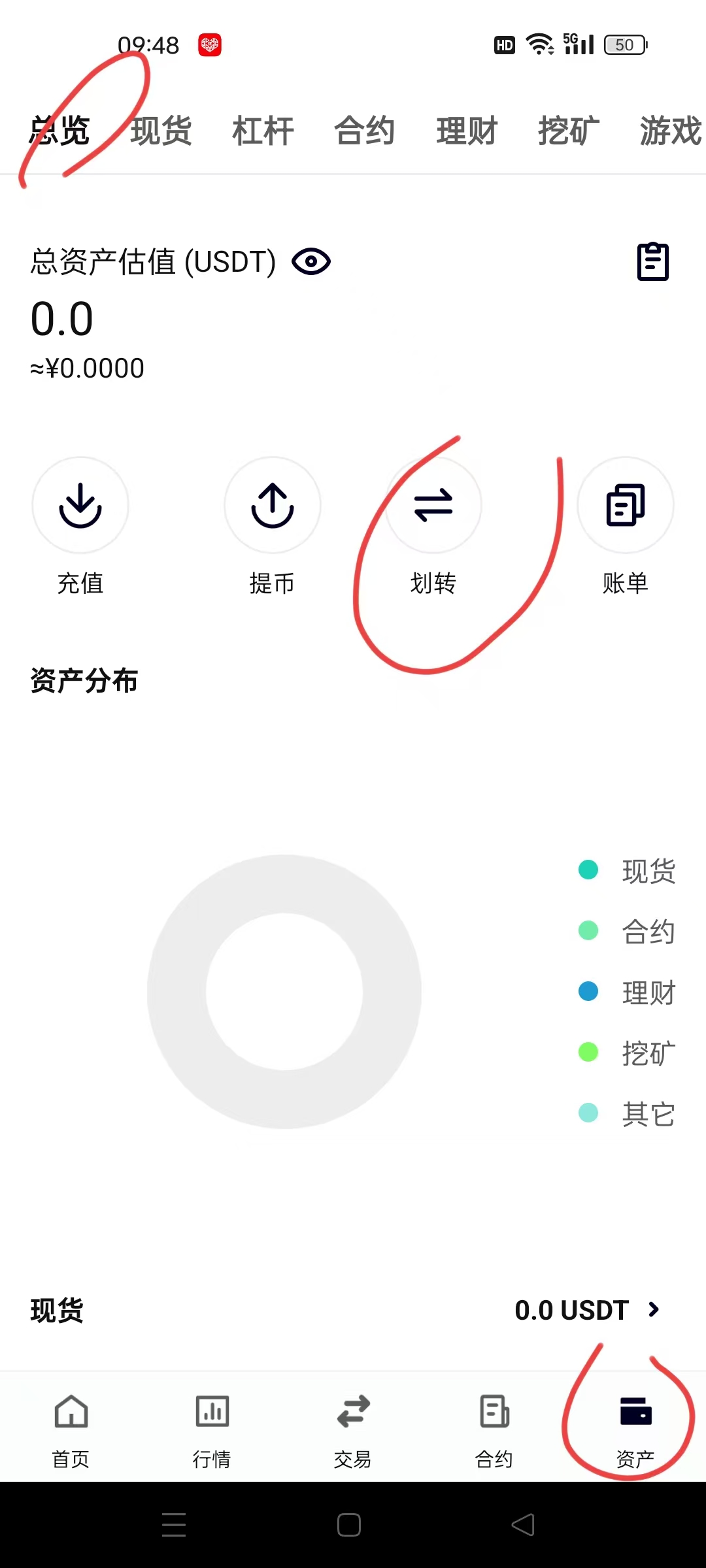The width and height of the screenshot is (706, 1568).
Task: Open the clipboard records icon
Action: coord(652,262)
